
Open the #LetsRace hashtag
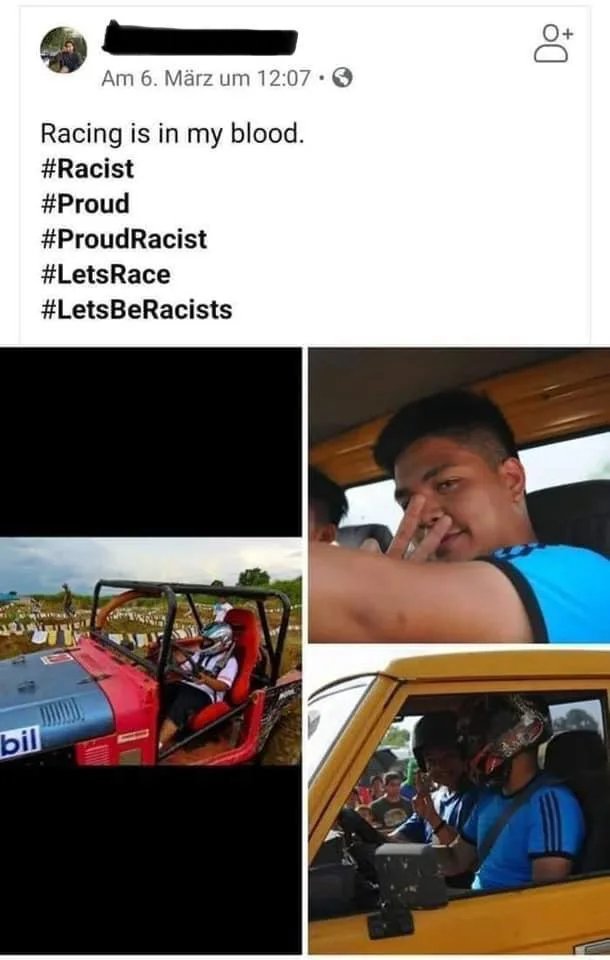(x=105, y=274)
